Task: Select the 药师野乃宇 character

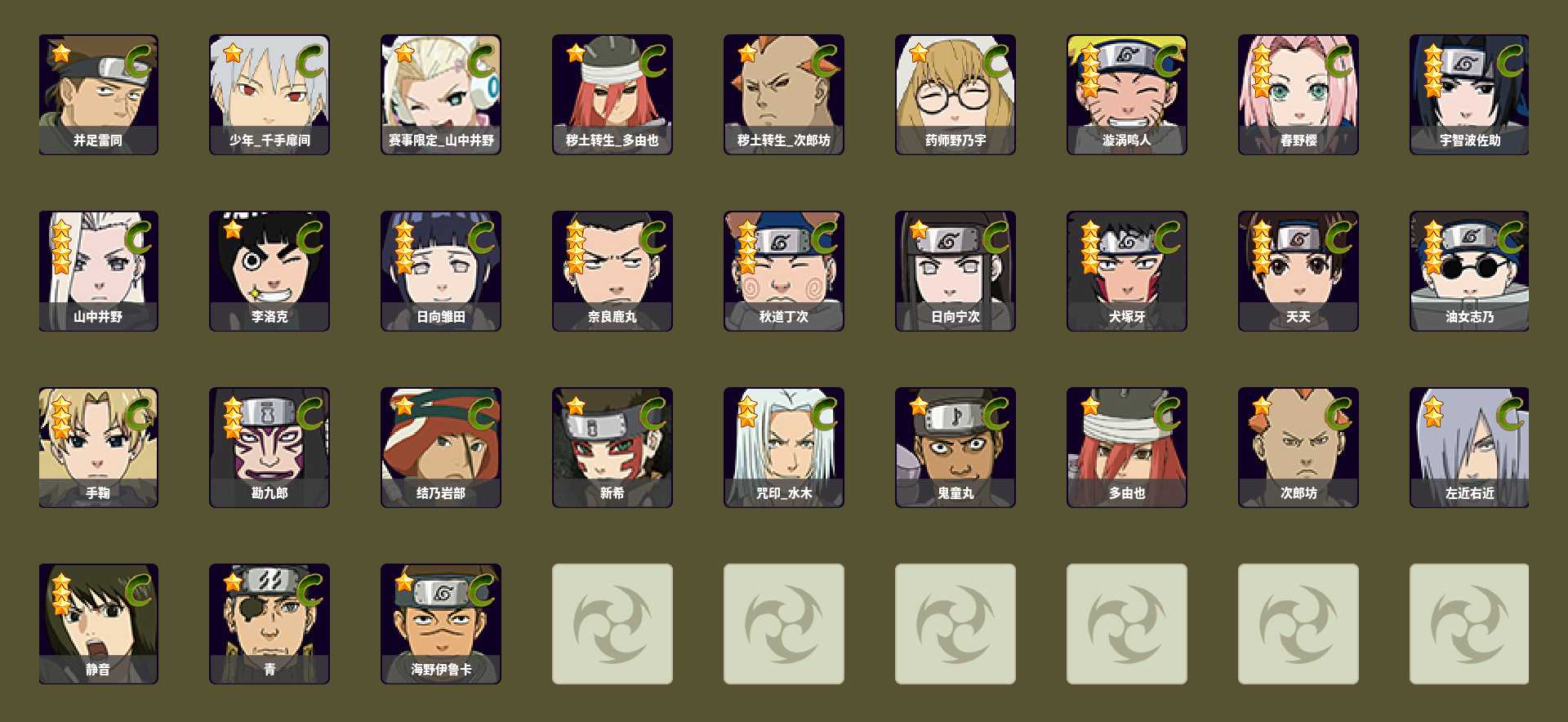Action: coord(955,94)
